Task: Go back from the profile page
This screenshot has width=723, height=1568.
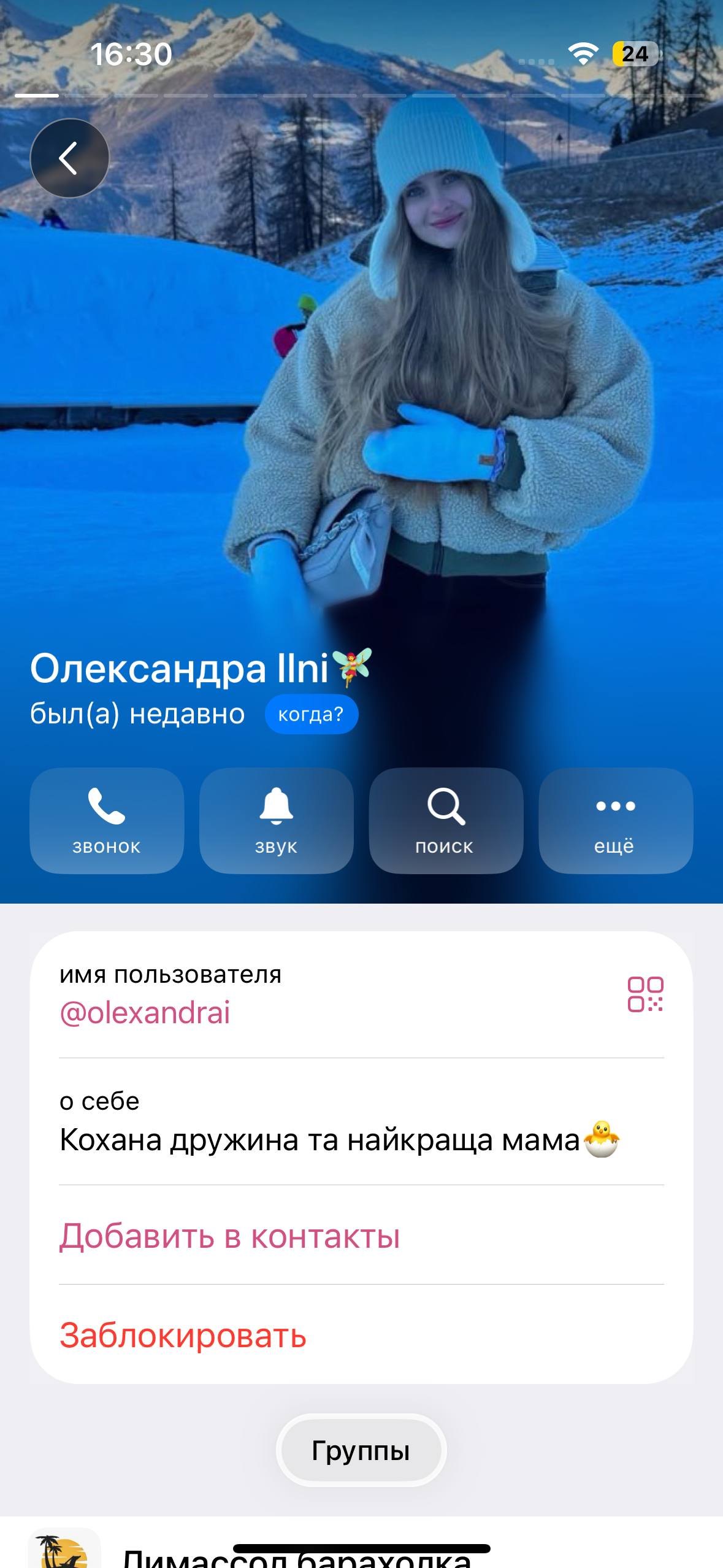Action: [69, 158]
